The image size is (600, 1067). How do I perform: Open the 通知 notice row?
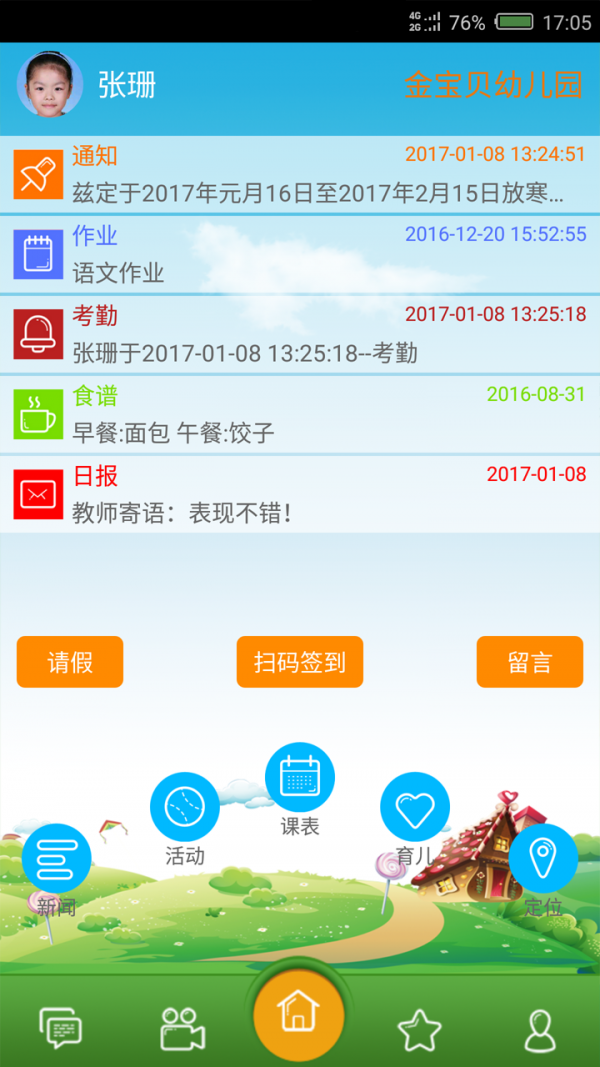coord(300,173)
